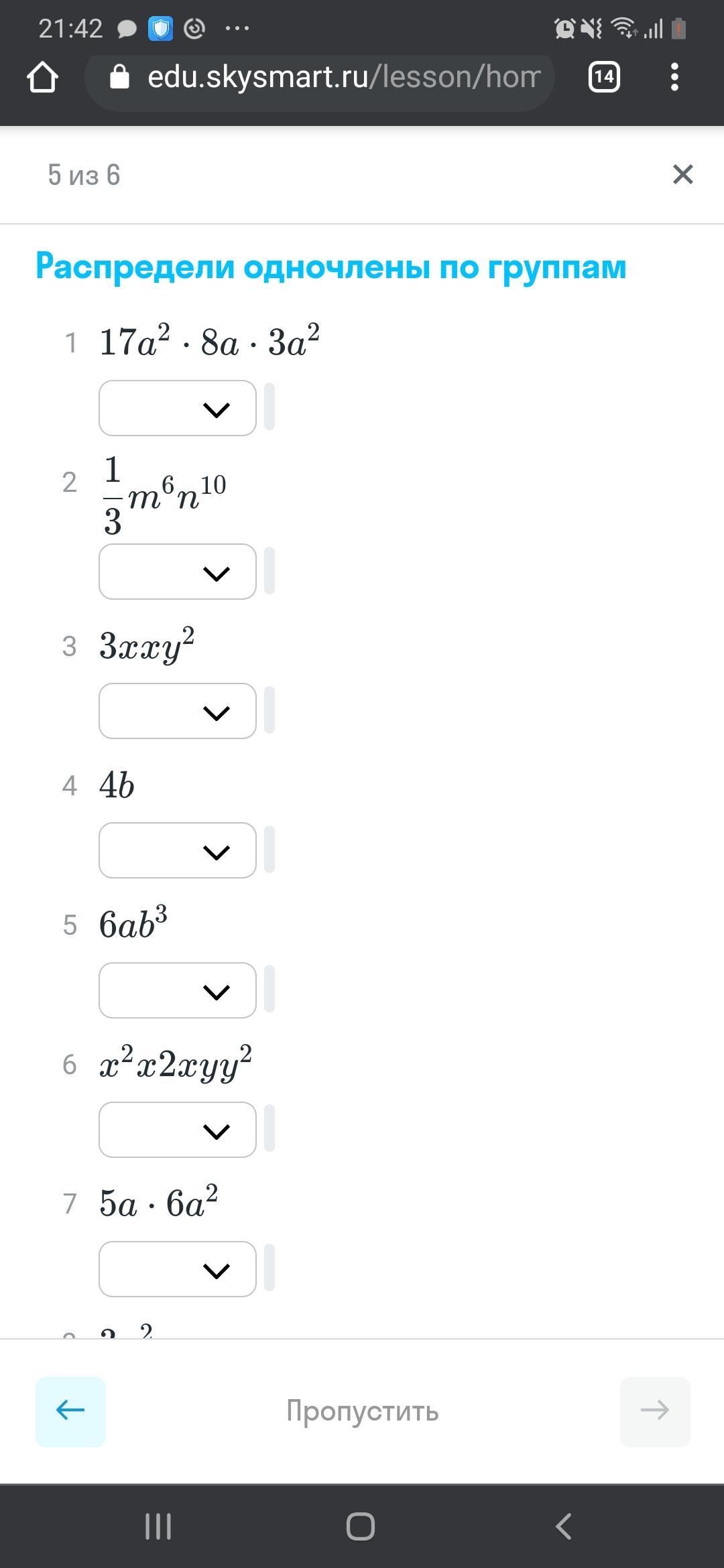724x1568 pixels.
Task: Go to the phone's home screen
Action: point(361,1526)
